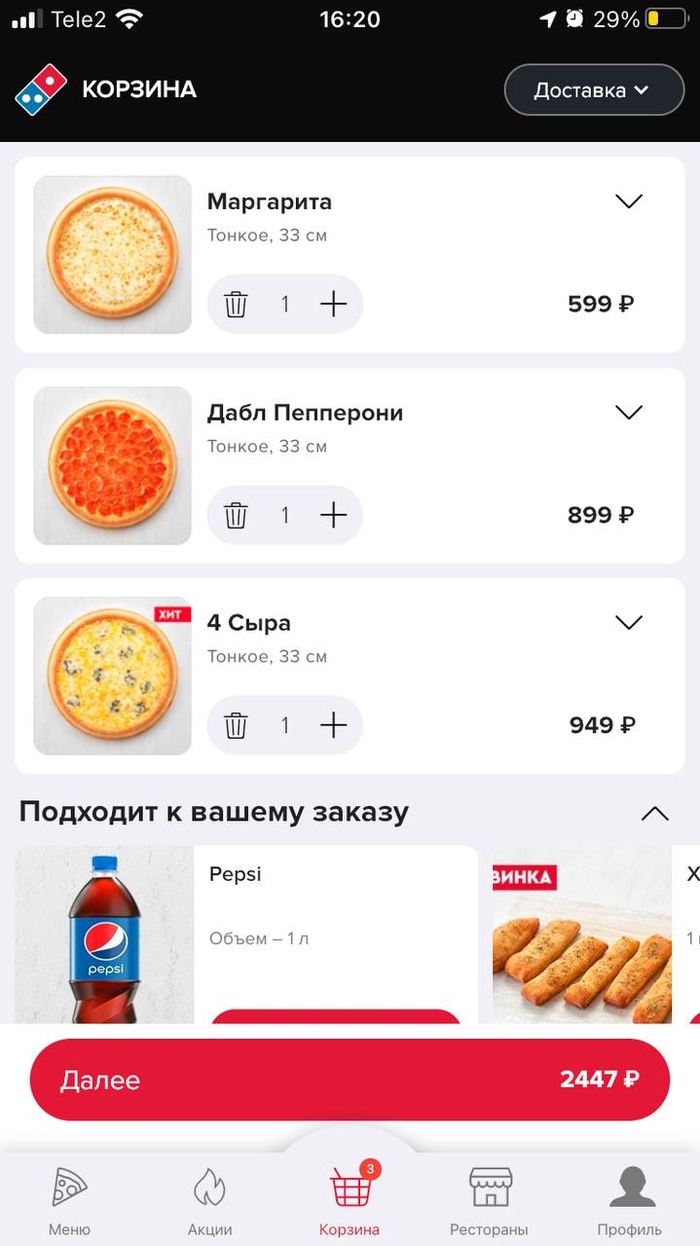Increase Маргарита quantity with plus
Image resolution: width=700 pixels, height=1246 pixels.
point(333,304)
